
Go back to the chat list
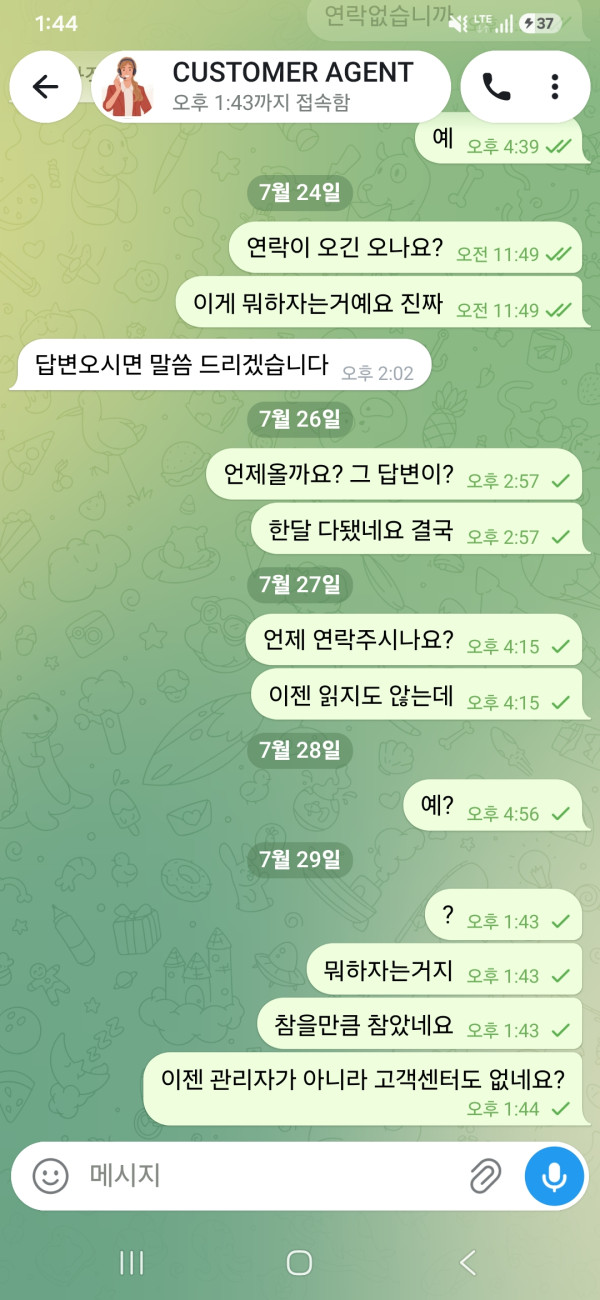45,87
